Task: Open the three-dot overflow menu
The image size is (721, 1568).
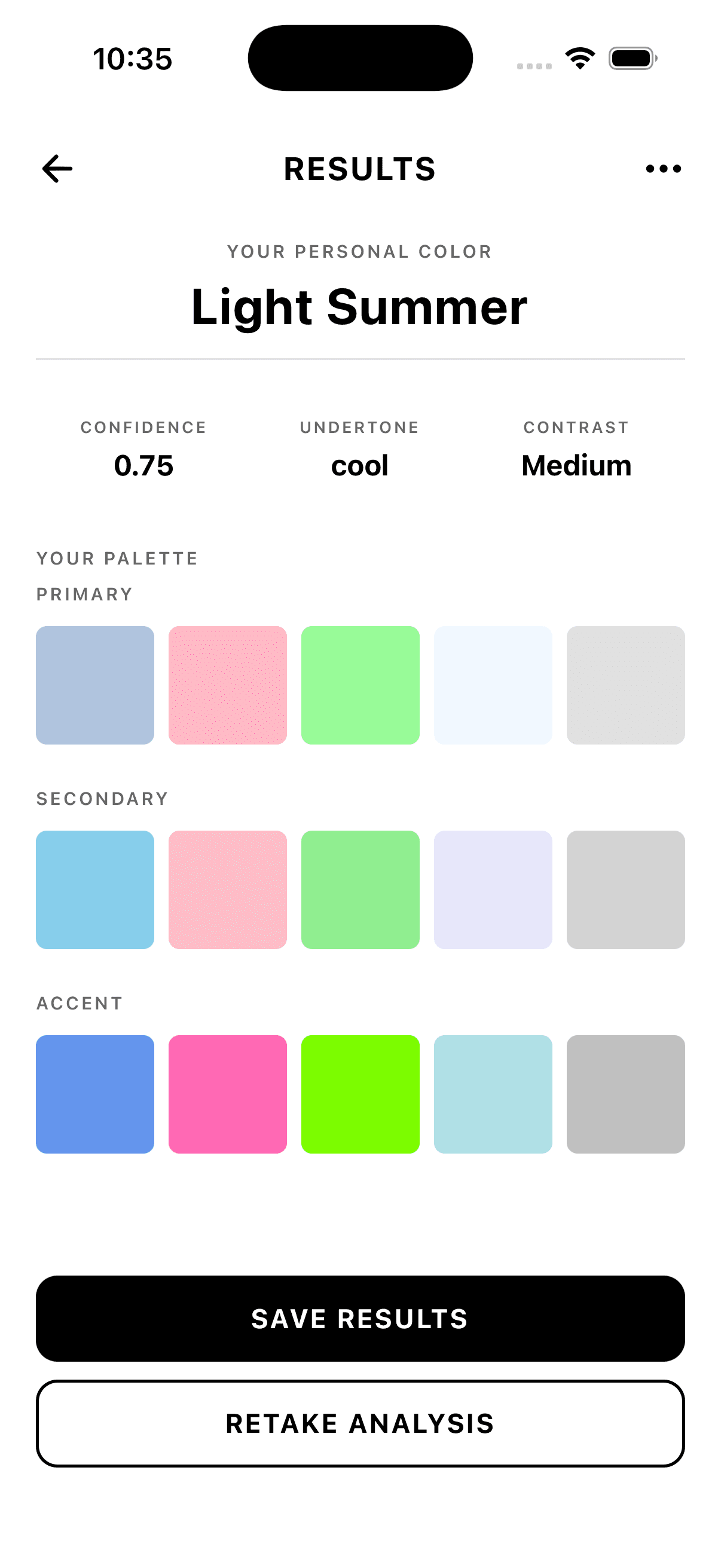Action: (663, 169)
